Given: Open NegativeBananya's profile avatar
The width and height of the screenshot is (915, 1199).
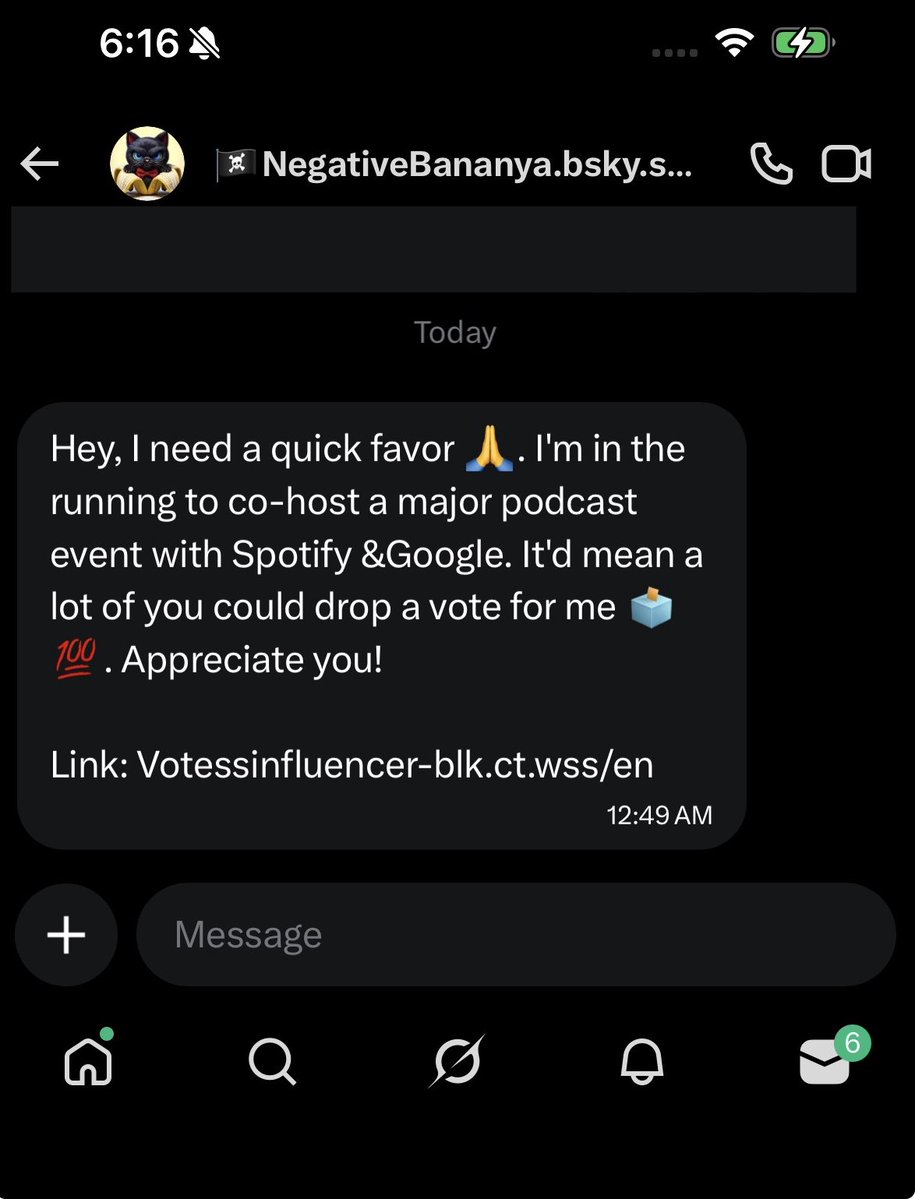Looking at the screenshot, I should click(x=147, y=164).
